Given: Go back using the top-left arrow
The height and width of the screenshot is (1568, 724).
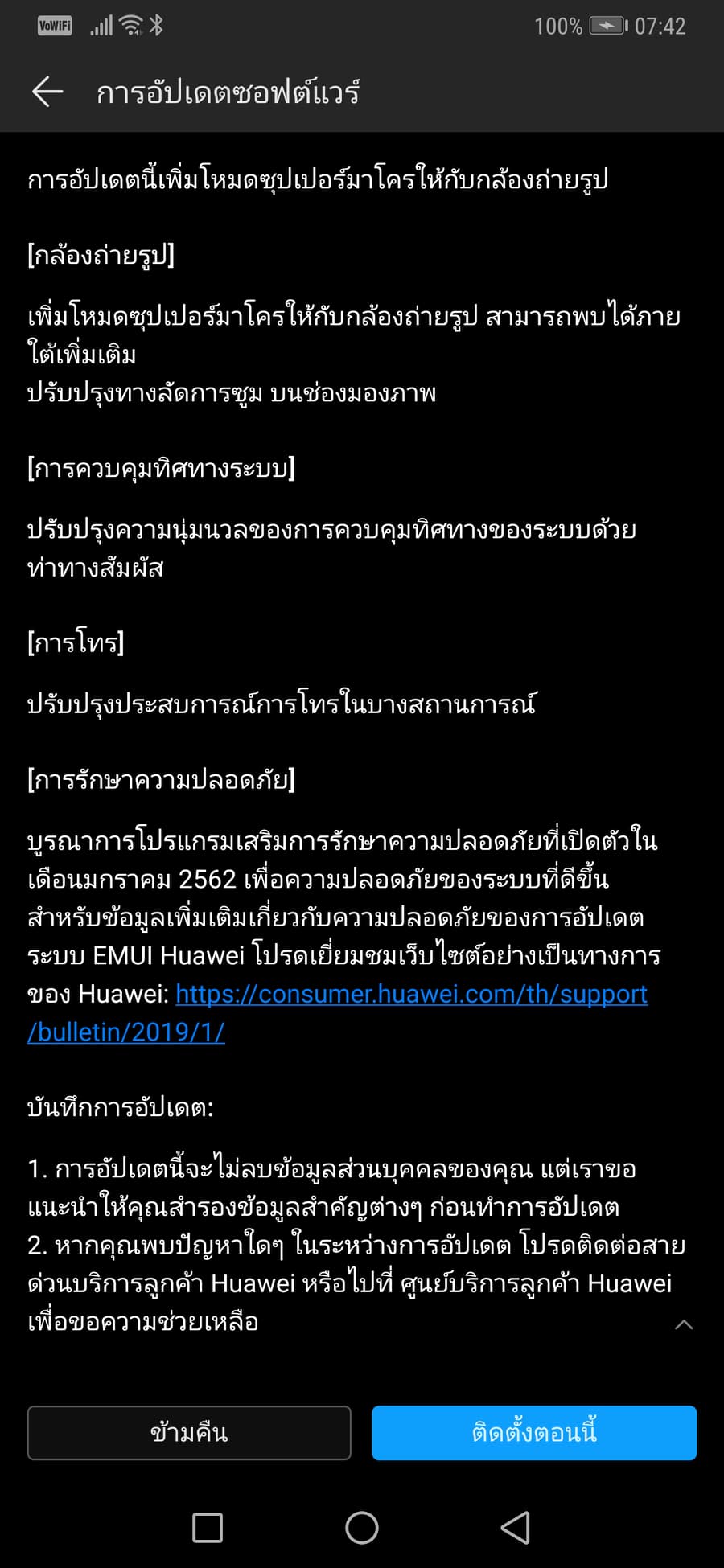Looking at the screenshot, I should click(47, 92).
